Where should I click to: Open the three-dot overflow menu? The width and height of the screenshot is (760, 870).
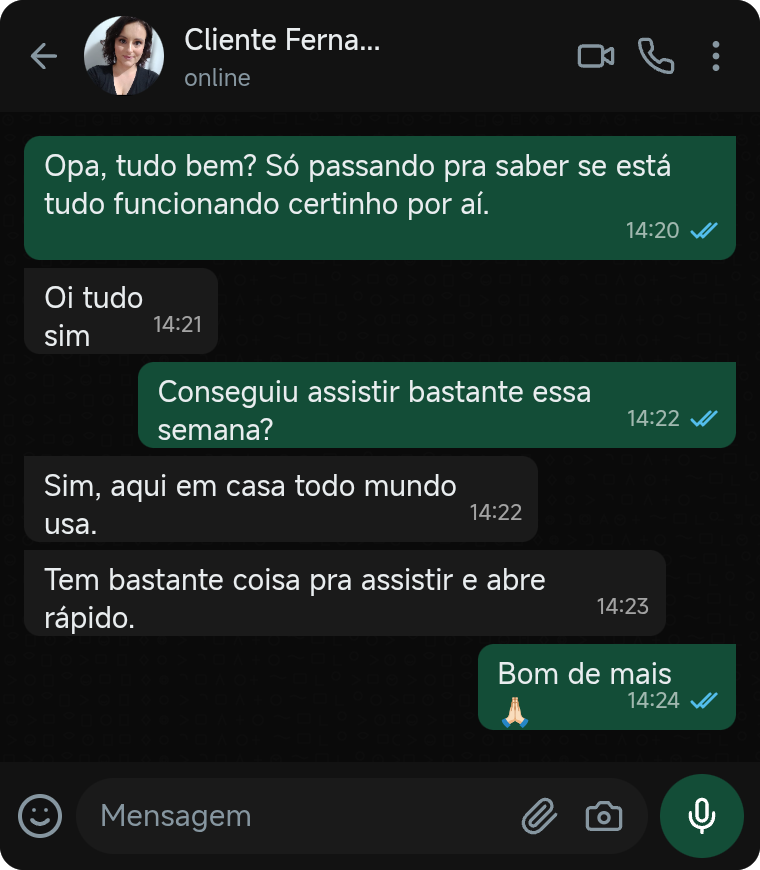(x=716, y=56)
